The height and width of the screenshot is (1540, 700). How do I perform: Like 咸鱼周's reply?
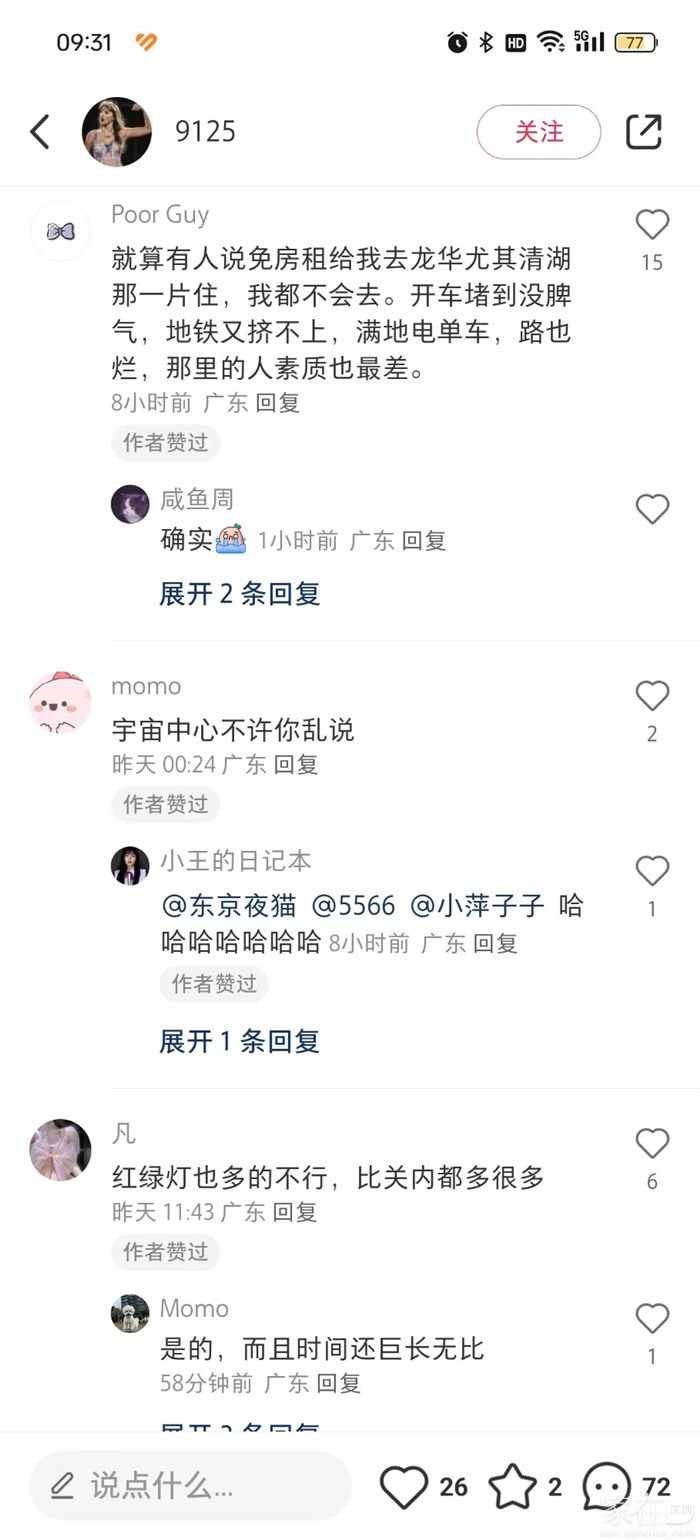click(652, 509)
